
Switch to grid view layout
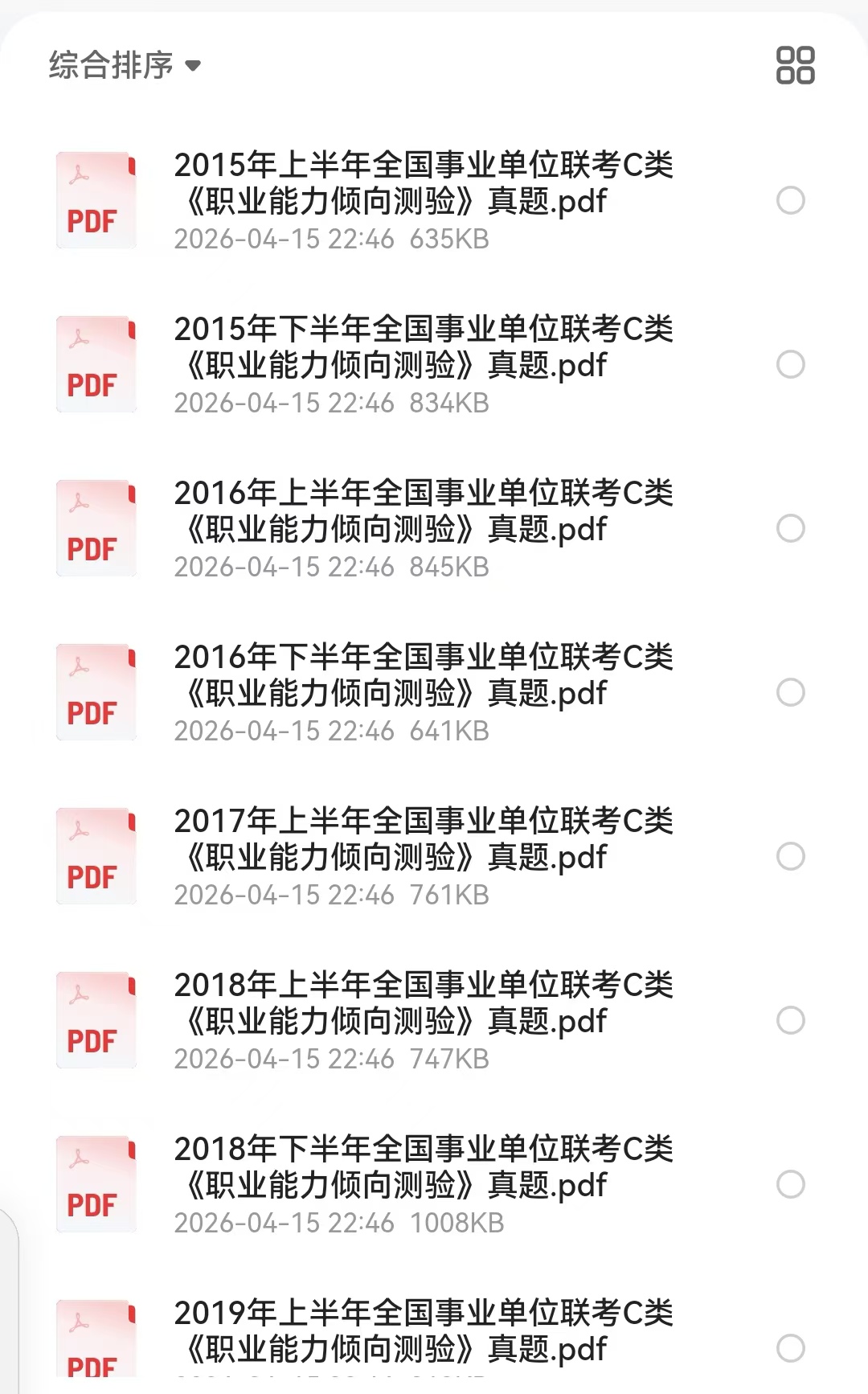795,65
